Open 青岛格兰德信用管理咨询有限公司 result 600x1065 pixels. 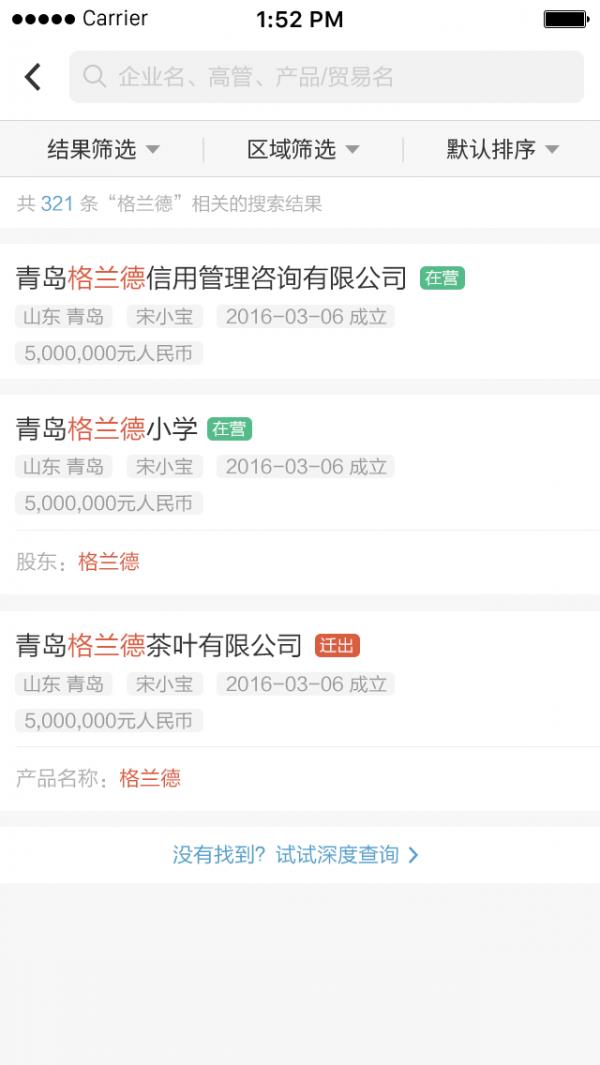point(211,278)
